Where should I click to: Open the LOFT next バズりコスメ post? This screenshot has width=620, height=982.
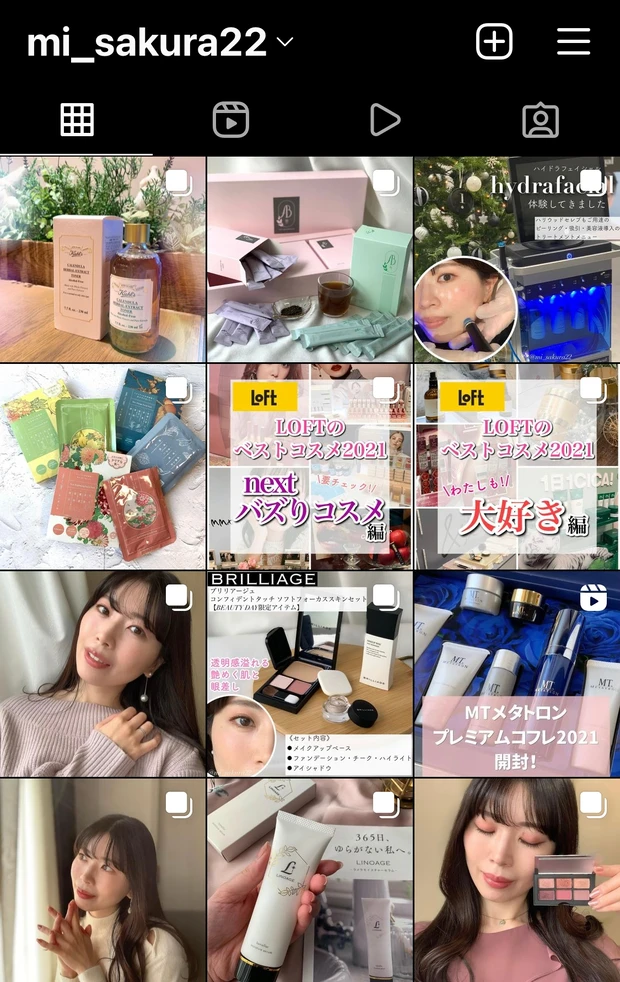pyautogui.click(x=309, y=467)
